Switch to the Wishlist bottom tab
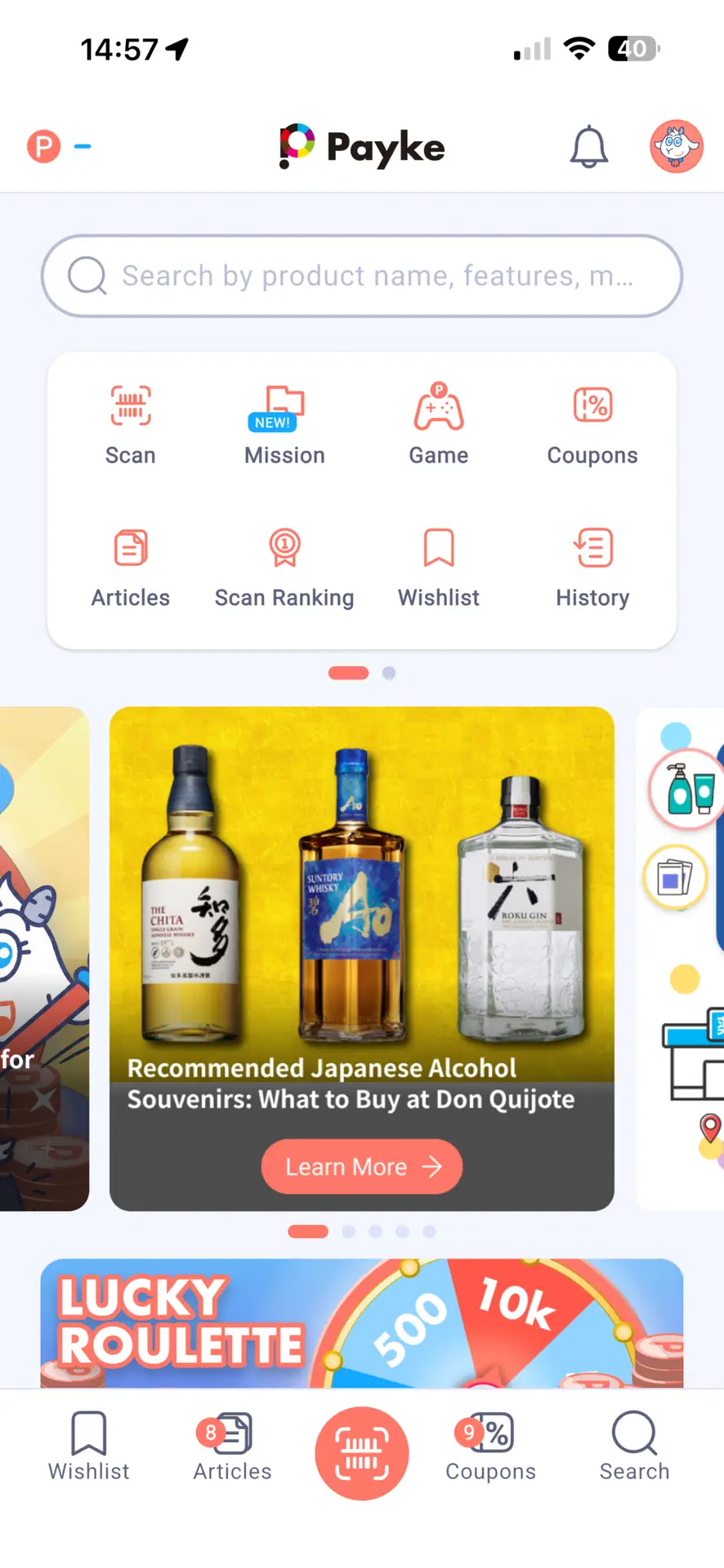 [89, 1447]
